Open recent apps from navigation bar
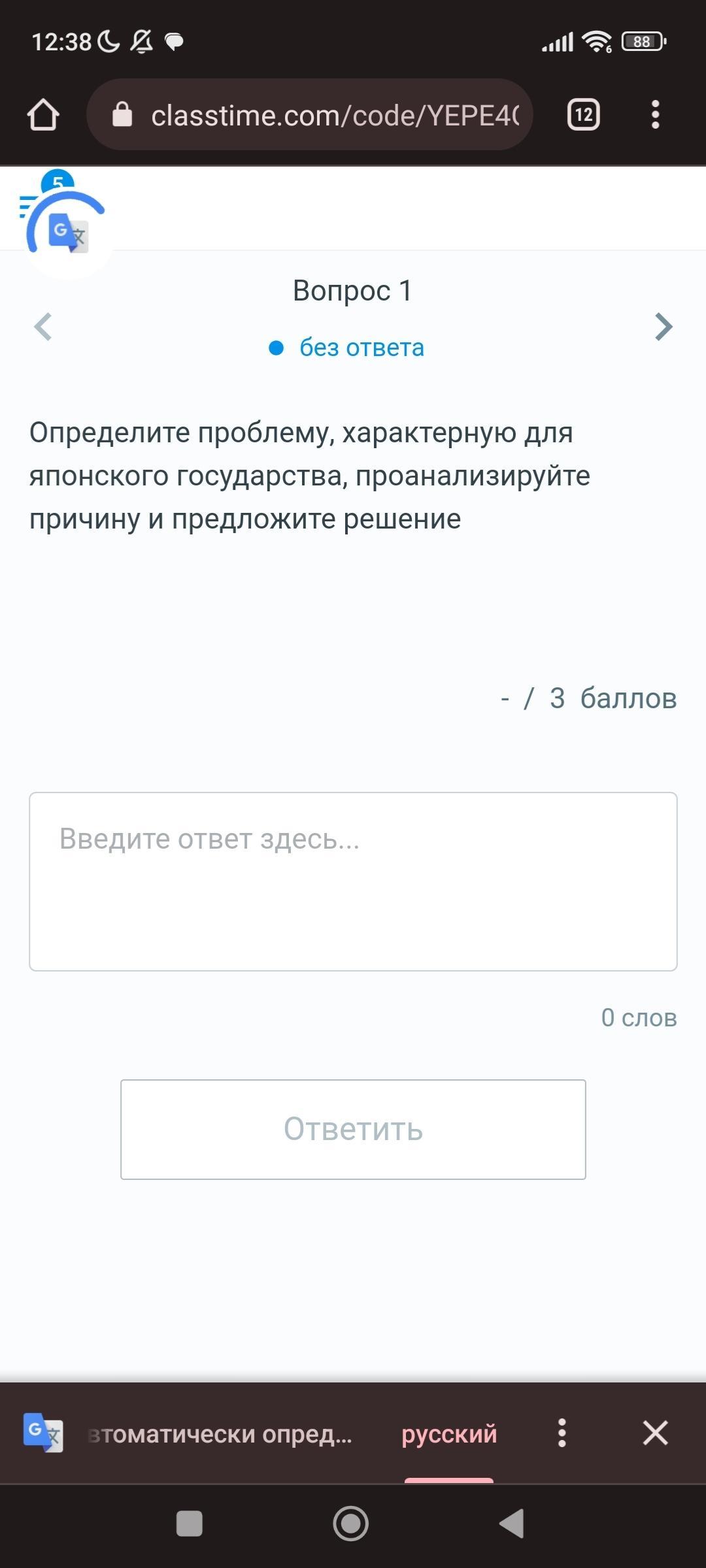The image size is (706, 1568). [x=190, y=1524]
